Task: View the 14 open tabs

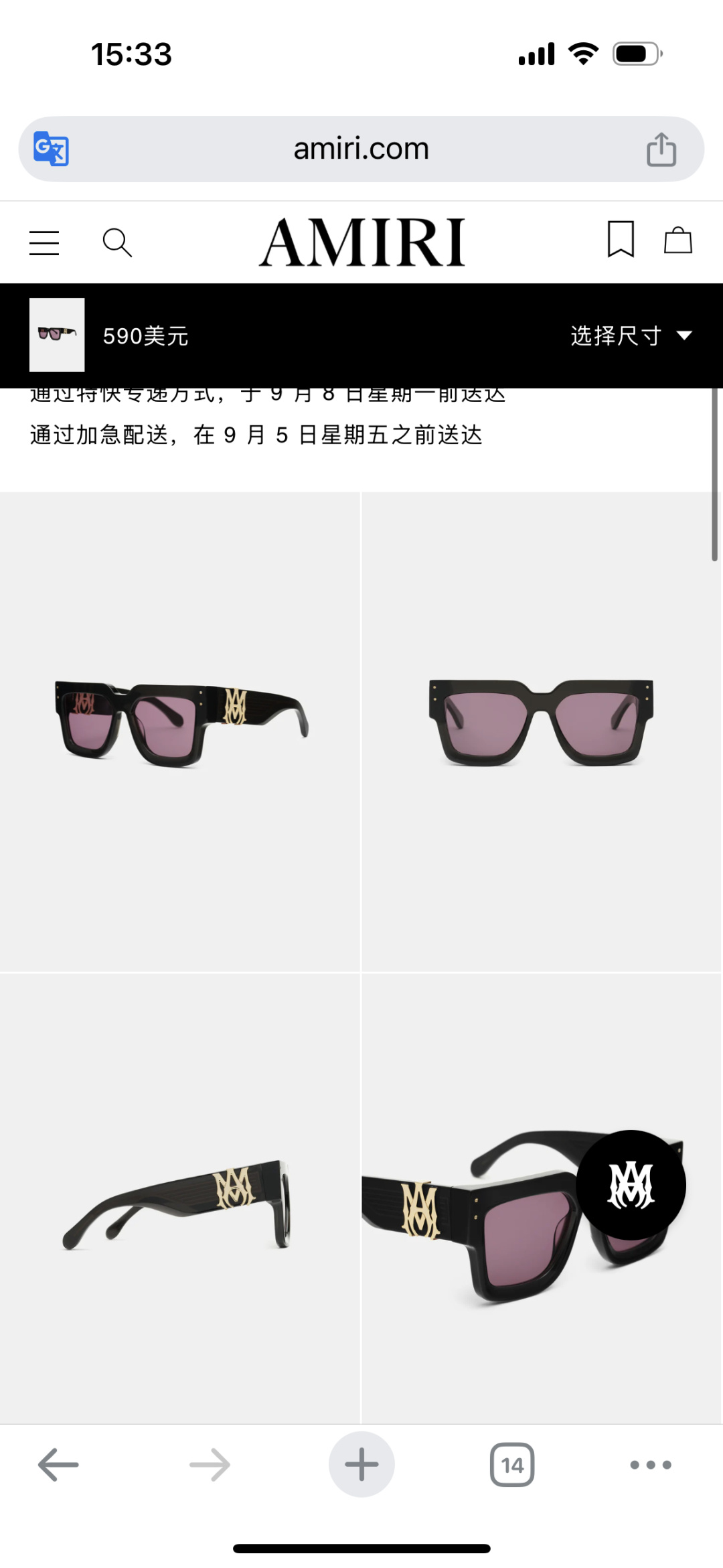Action: click(x=512, y=1465)
